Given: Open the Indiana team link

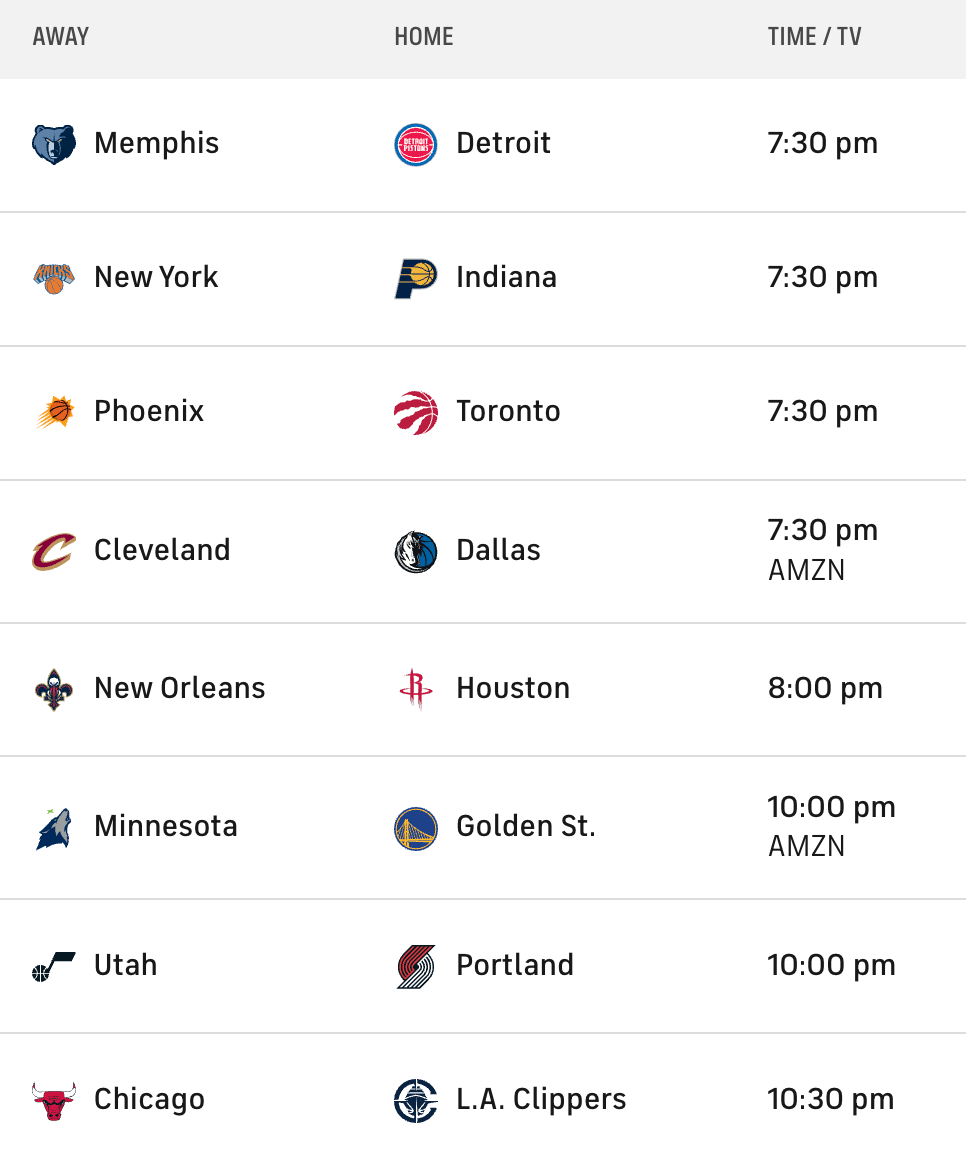Looking at the screenshot, I should pos(506,277).
